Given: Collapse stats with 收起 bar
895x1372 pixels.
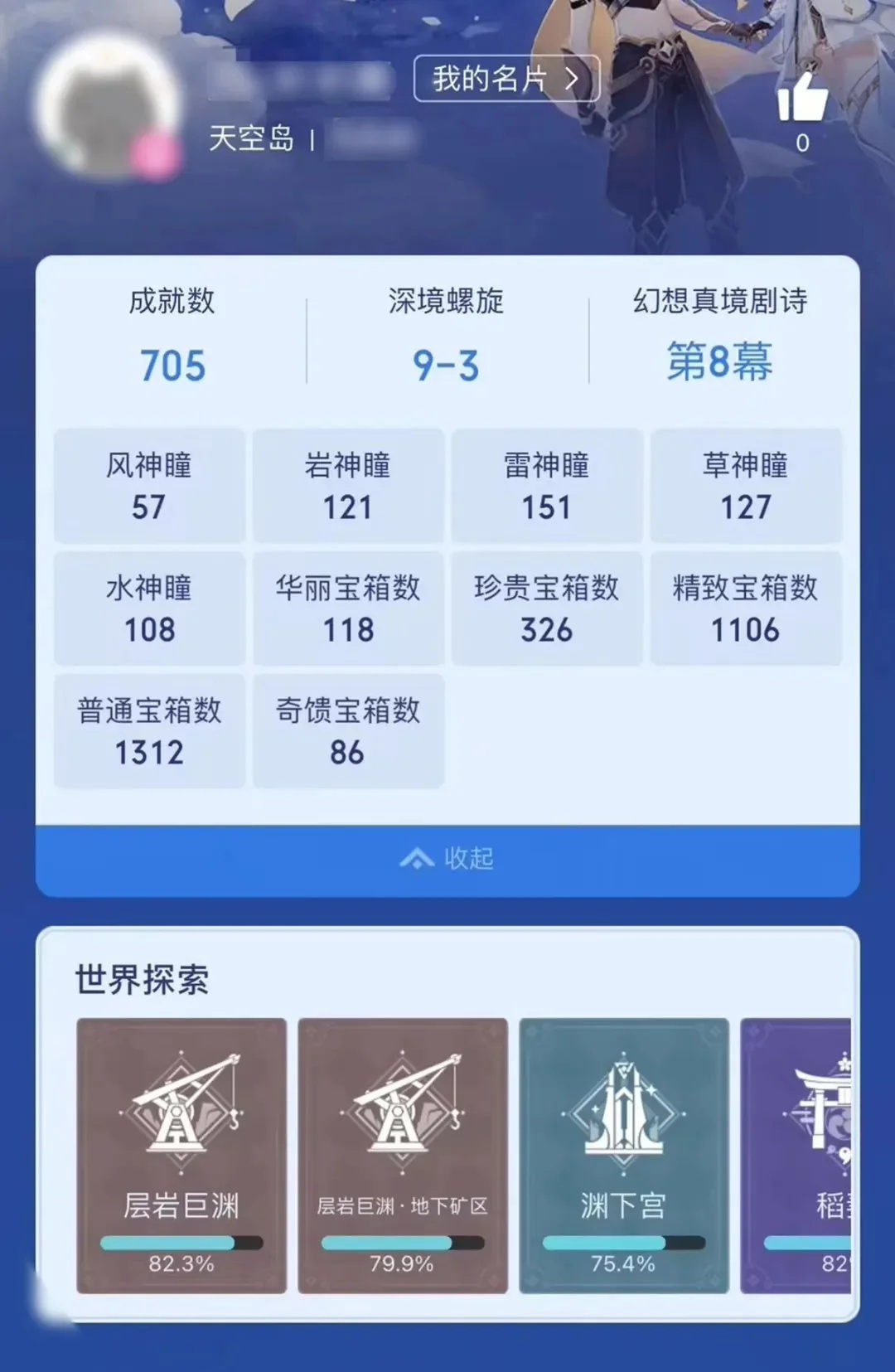Looking at the screenshot, I should click(x=447, y=859).
